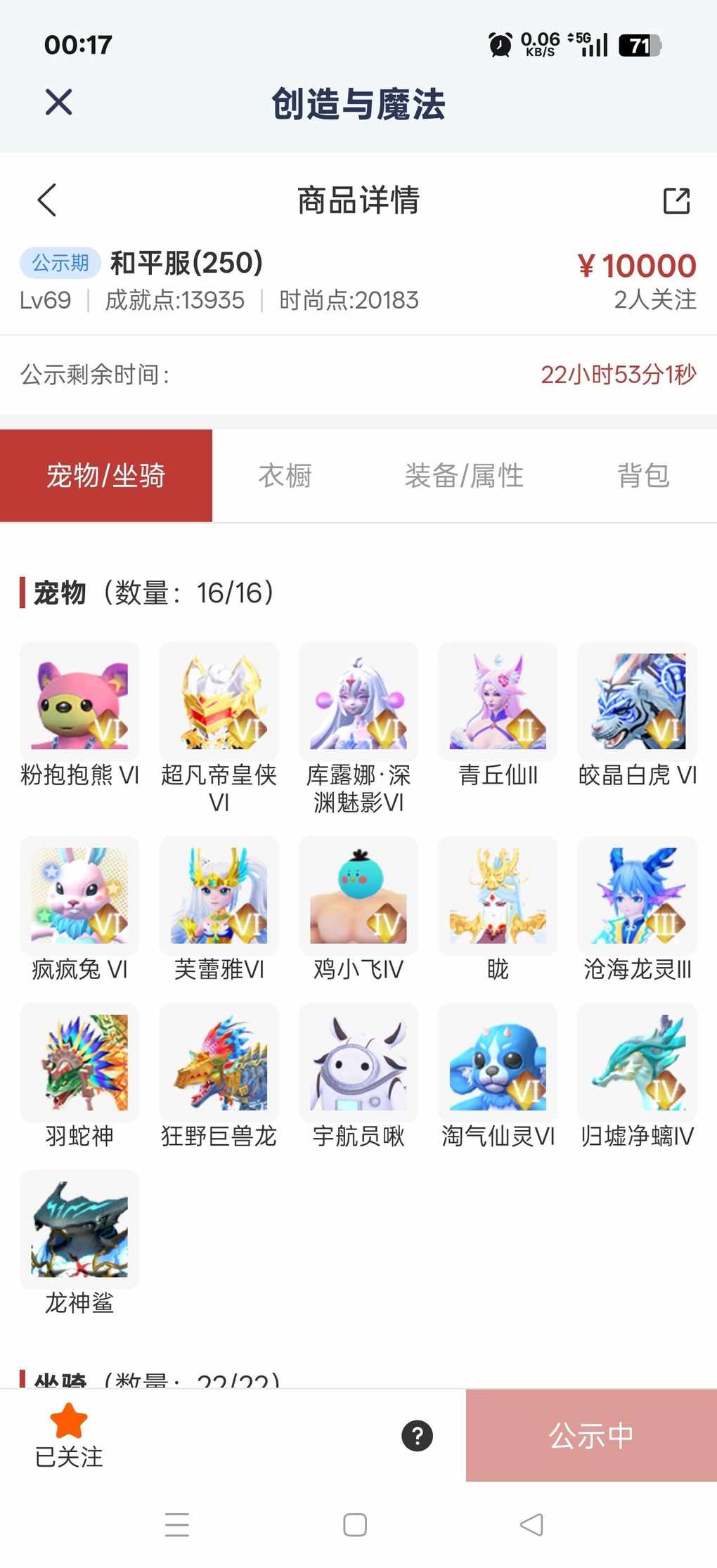The width and height of the screenshot is (717, 1568).
Task: Share this listing via the share icon
Action: pos(676,200)
